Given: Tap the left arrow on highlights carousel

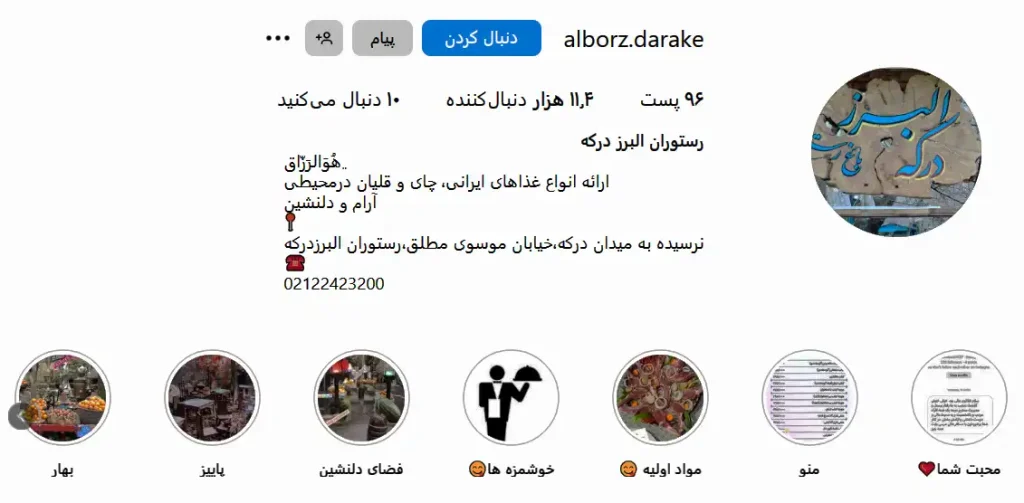Looking at the screenshot, I should click(17, 416).
